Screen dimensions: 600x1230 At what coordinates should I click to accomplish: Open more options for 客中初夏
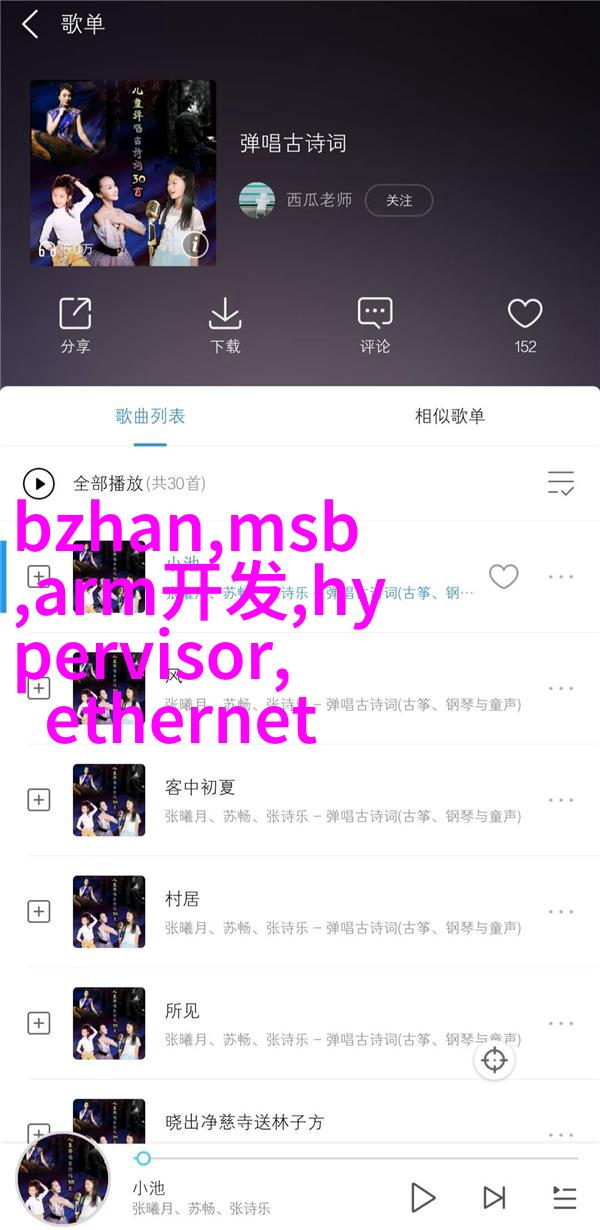coord(560,799)
